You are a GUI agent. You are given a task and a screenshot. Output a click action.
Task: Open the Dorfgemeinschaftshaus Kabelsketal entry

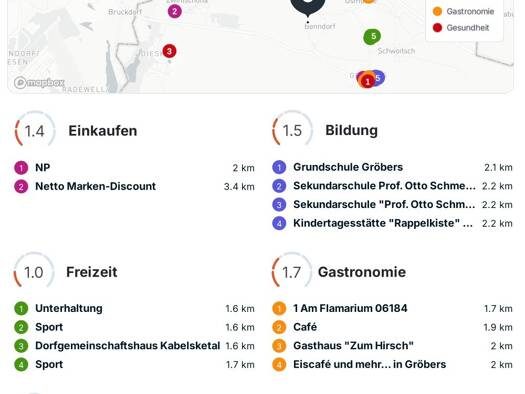(134, 346)
